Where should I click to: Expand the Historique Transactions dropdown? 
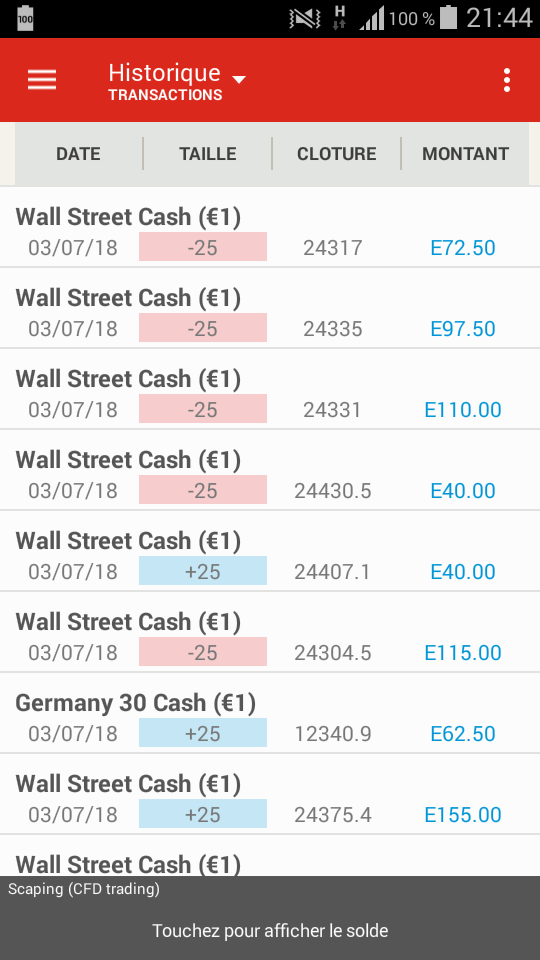click(177, 81)
